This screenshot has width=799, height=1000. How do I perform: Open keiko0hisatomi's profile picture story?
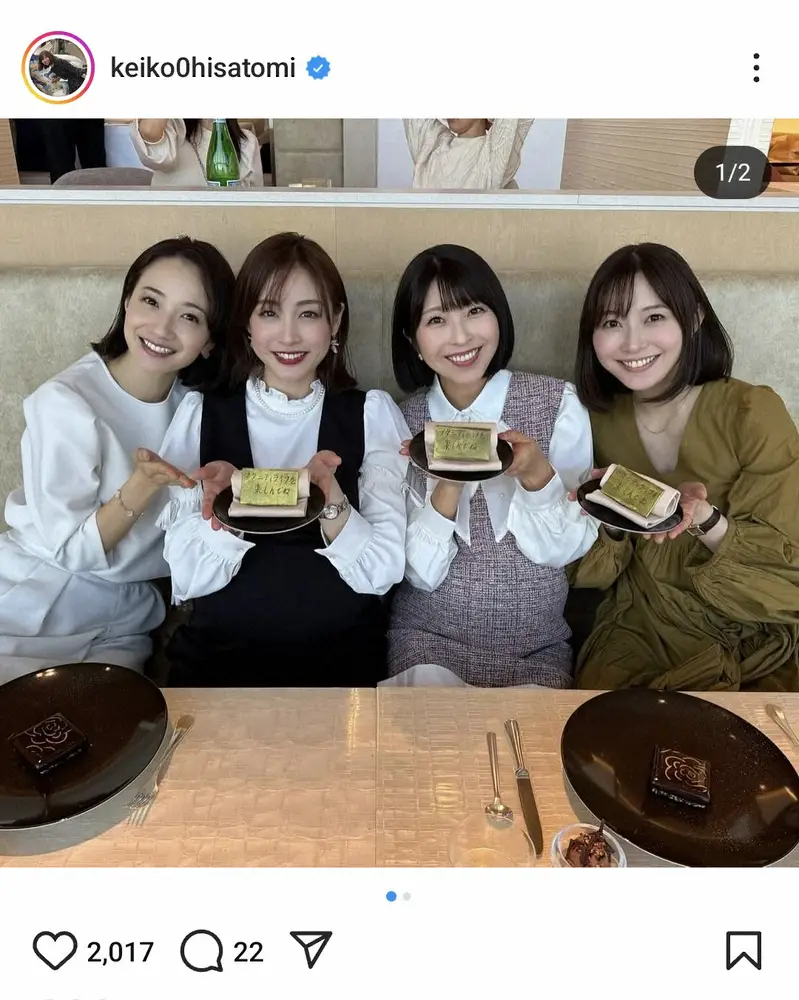57,68
